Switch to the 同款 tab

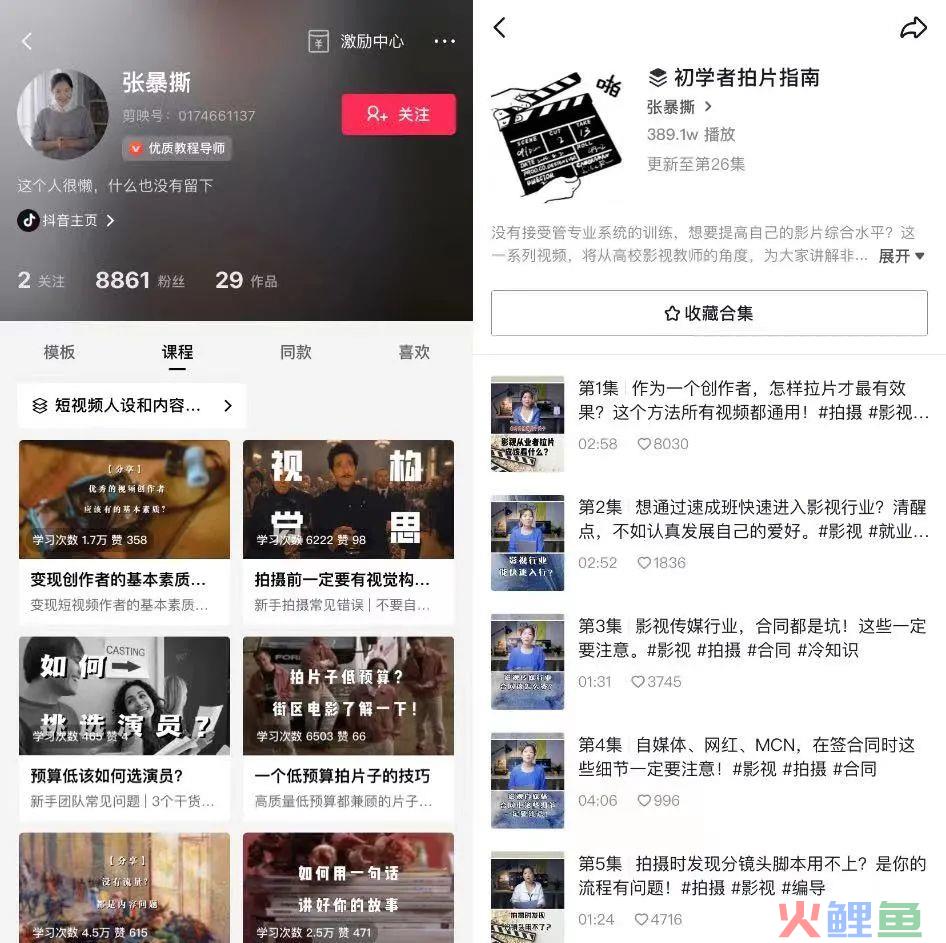tap(295, 352)
